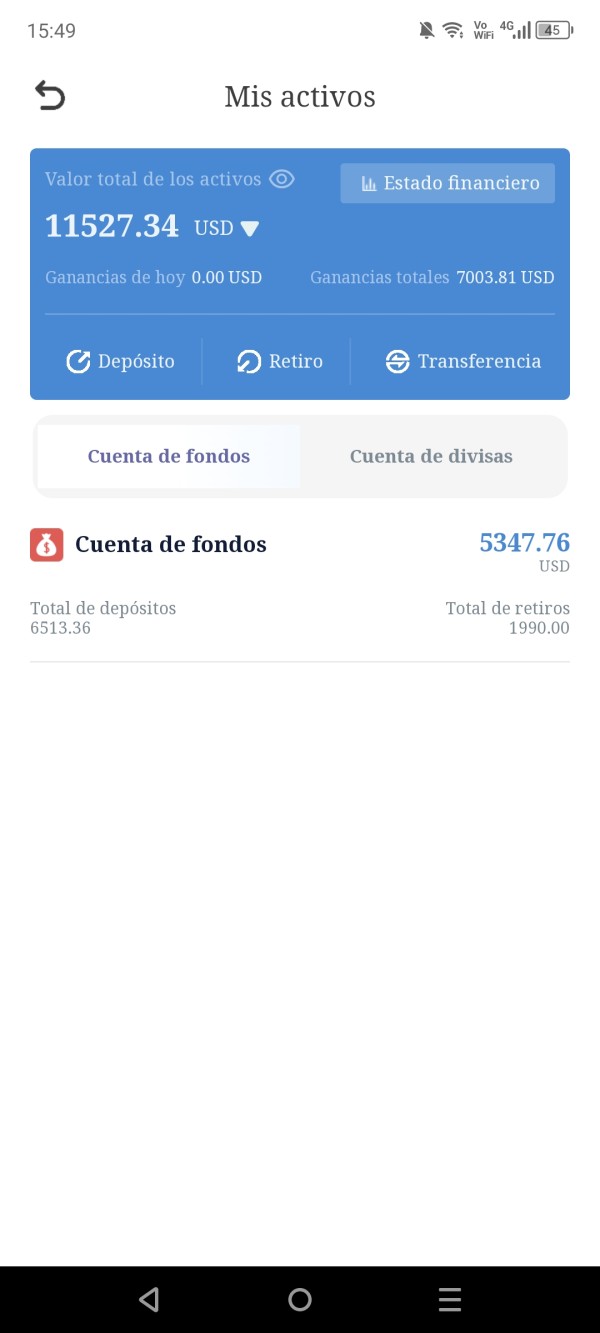Expand the USD currency dropdown
The height and width of the screenshot is (1333, 600).
click(227, 228)
